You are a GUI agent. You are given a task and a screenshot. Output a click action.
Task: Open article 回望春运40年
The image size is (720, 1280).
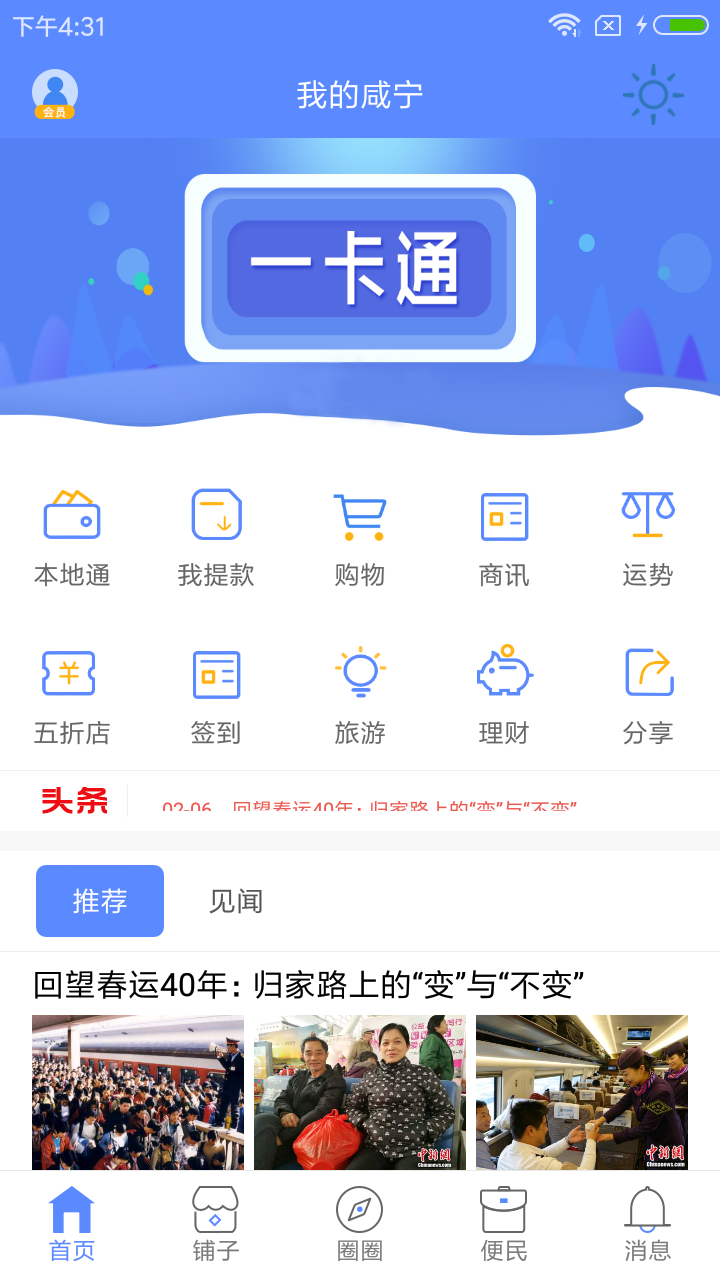309,985
